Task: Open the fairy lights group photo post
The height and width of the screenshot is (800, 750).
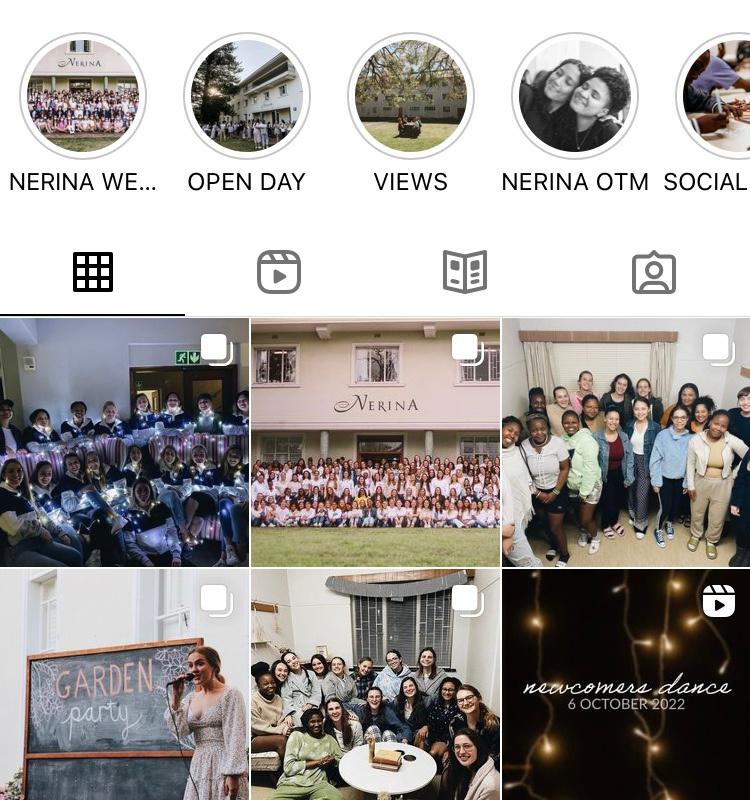Action: pyautogui.click(x=124, y=442)
